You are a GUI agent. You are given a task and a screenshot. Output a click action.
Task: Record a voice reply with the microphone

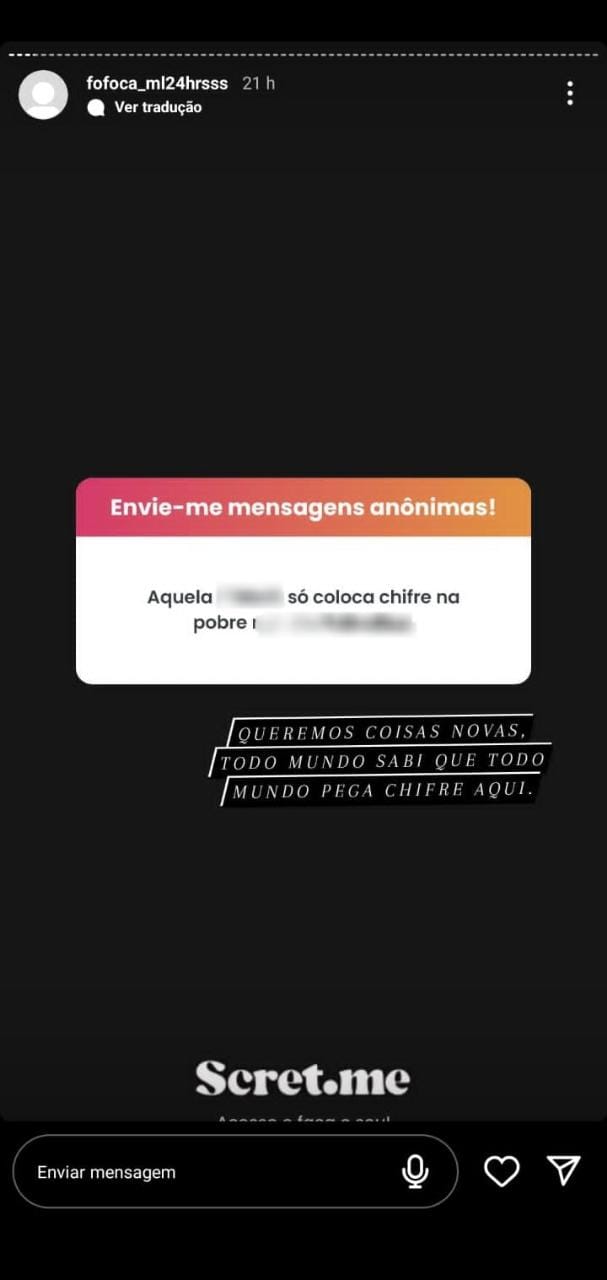point(415,1172)
